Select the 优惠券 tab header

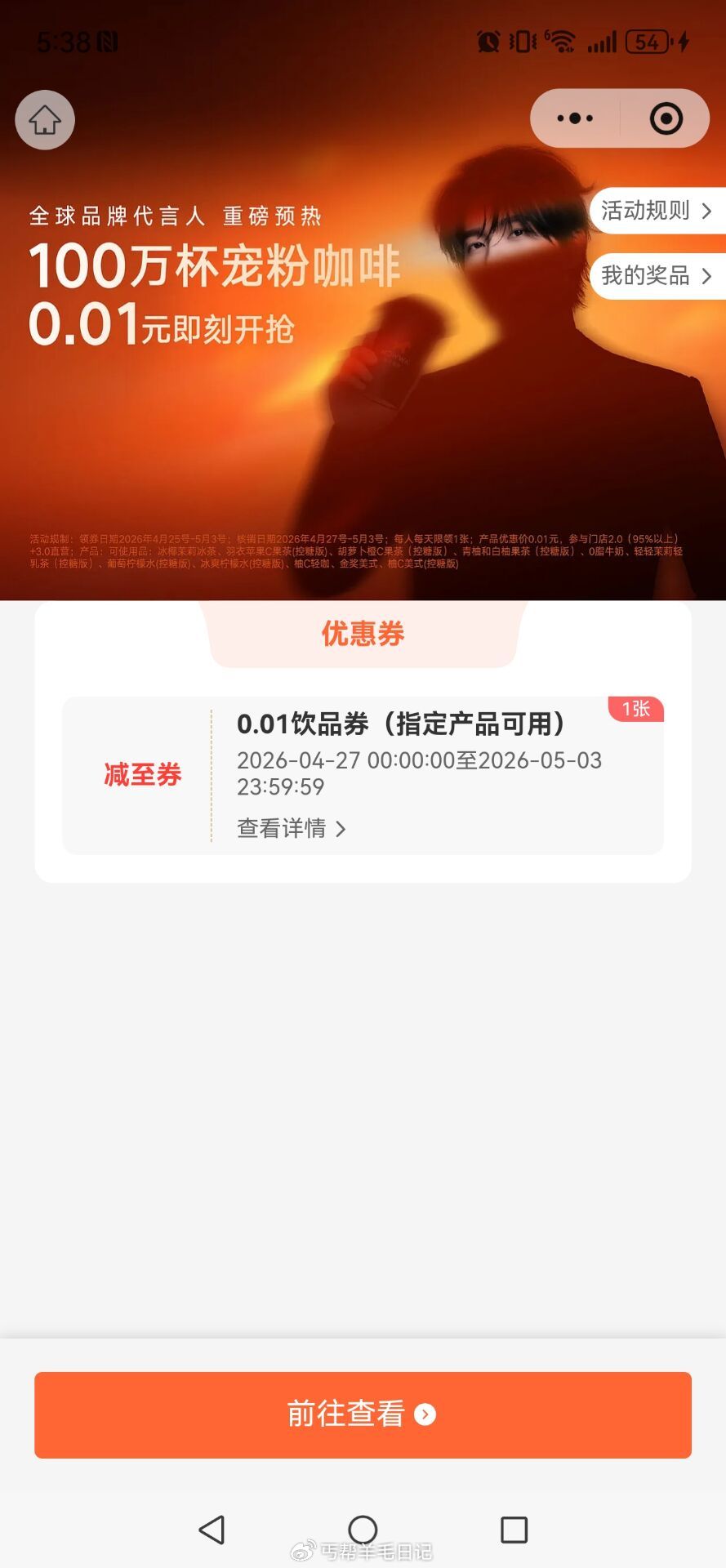(x=363, y=633)
